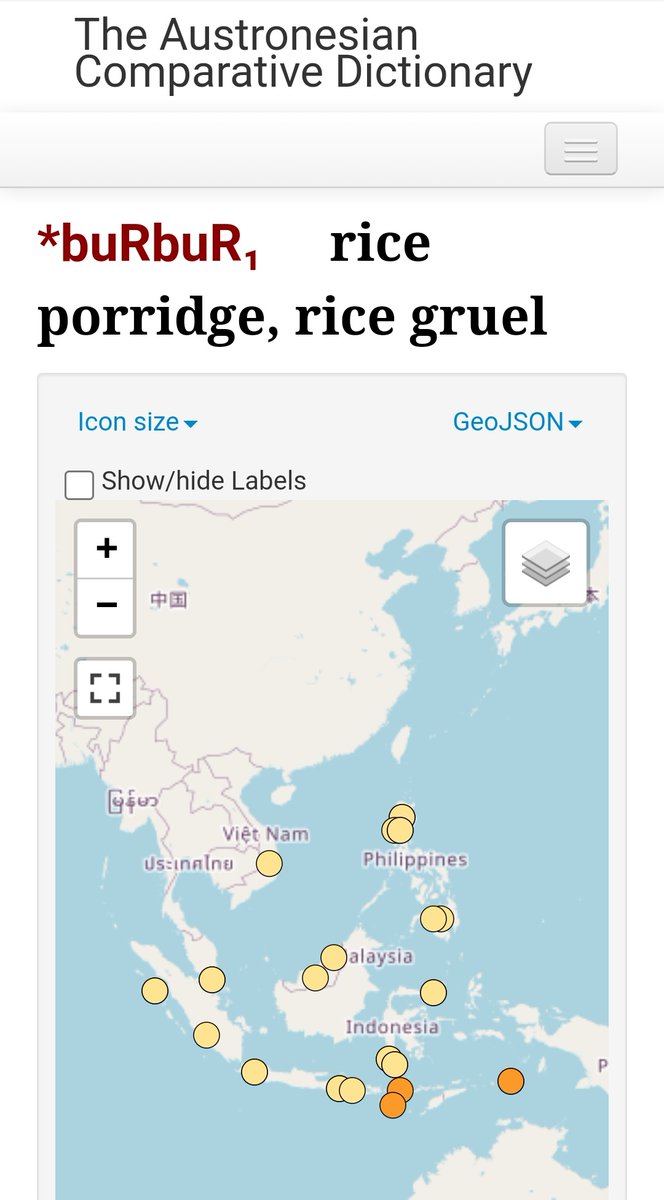Toggle full screen map view
664x1200 pixels.
pos(105,688)
